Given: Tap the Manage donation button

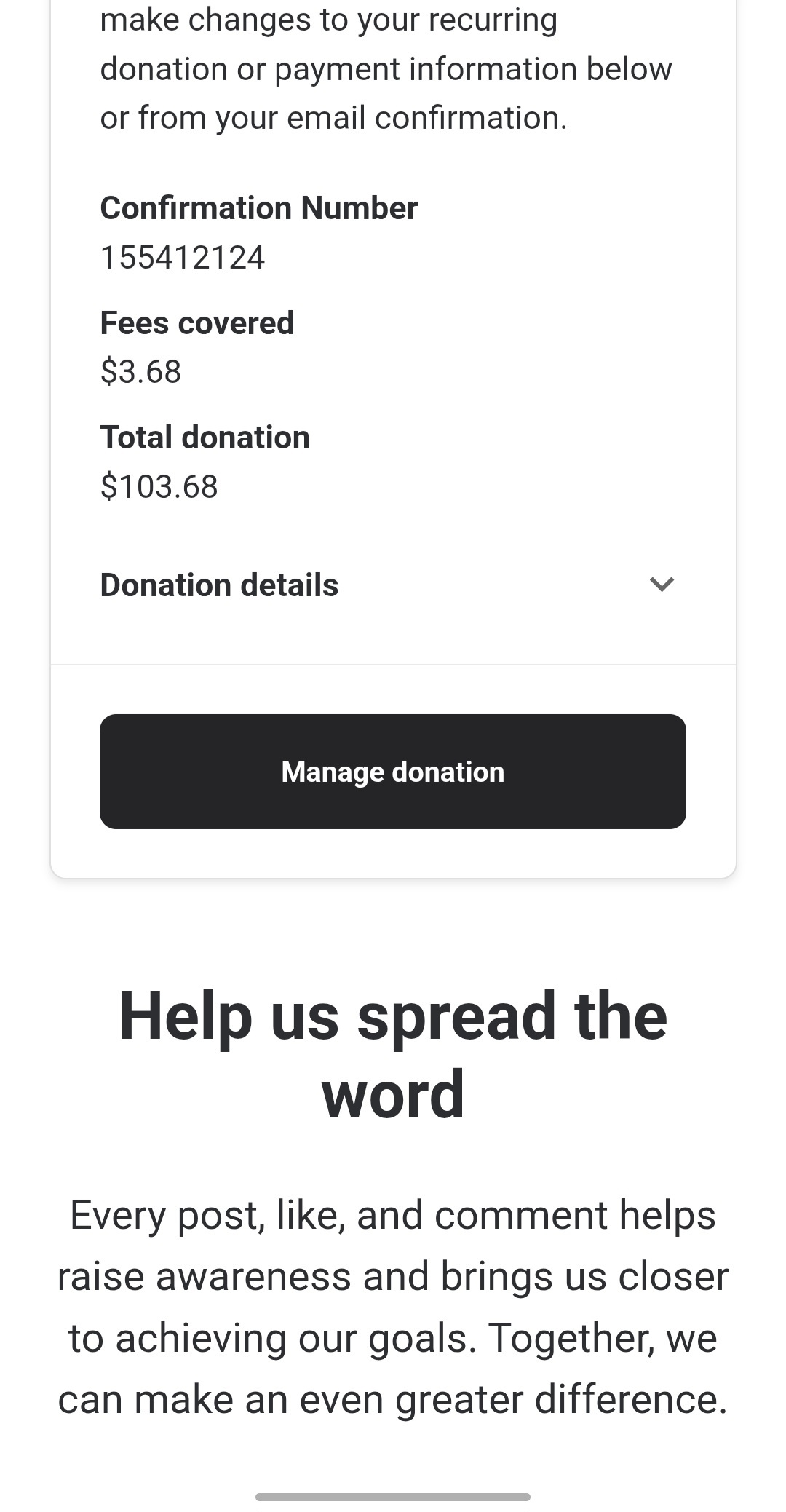Looking at the screenshot, I should tap(393, 772).
